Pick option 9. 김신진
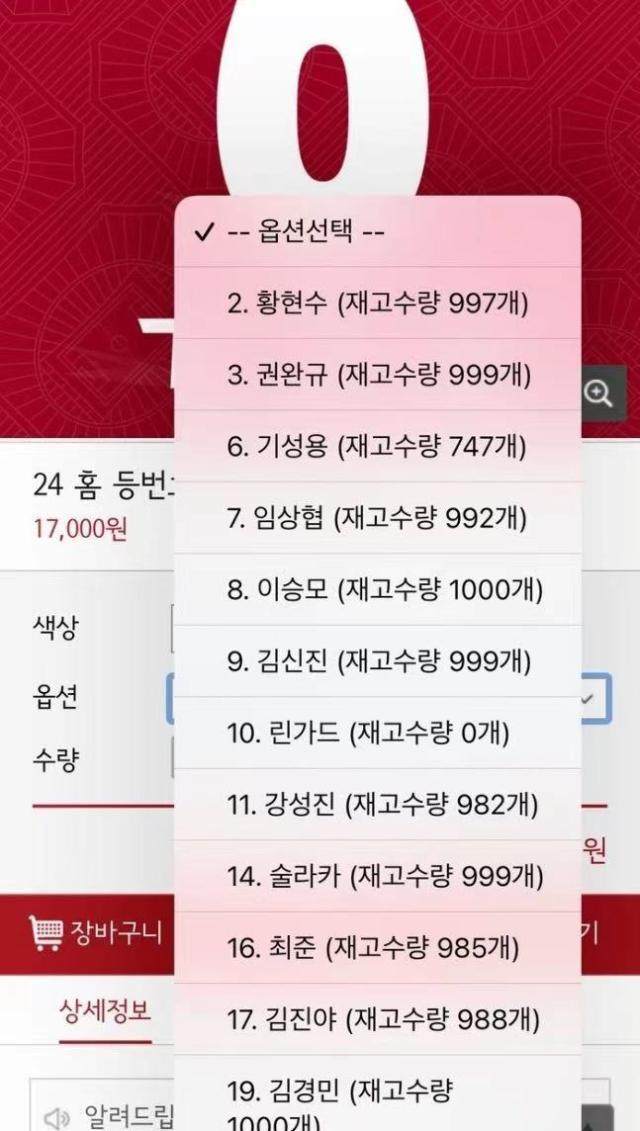The image size is (640, 1131). click(x=378, y=661)
